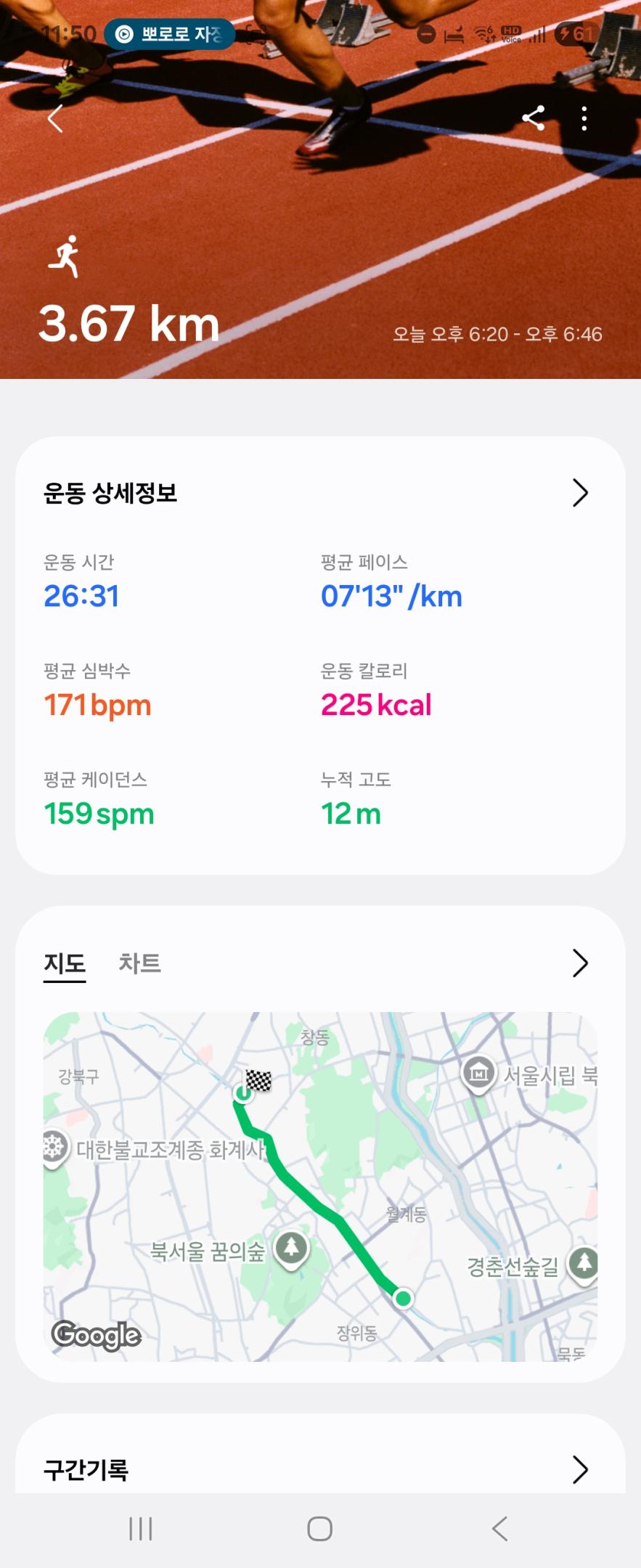Select the 지도 tab
Image resolution: width=641 pixels, height=1568 pixels.
pos(65,963)
